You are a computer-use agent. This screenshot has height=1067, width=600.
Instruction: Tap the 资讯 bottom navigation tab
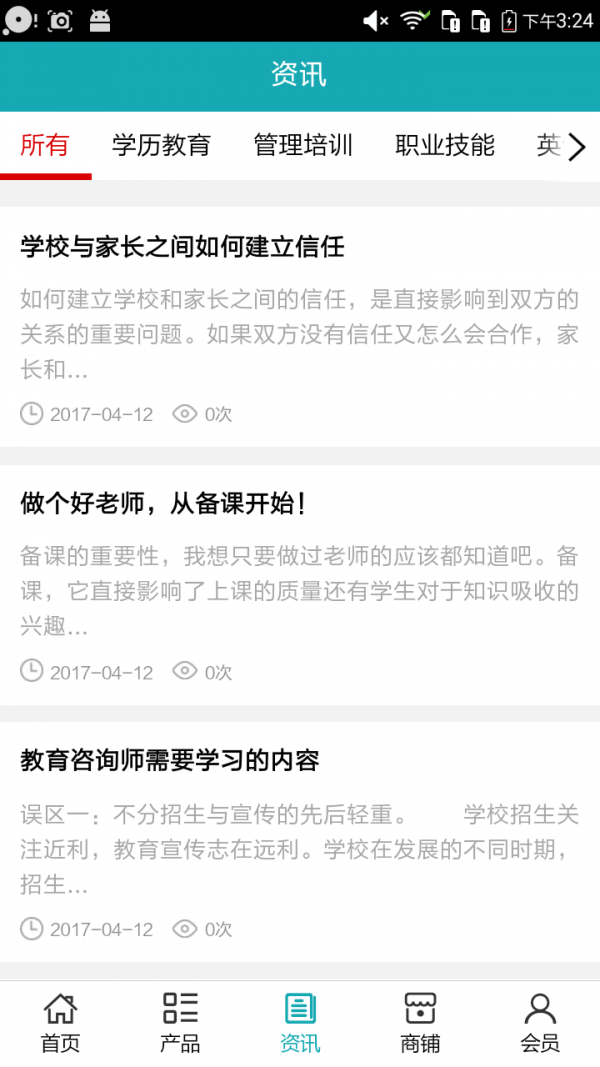click(300, 1023)
